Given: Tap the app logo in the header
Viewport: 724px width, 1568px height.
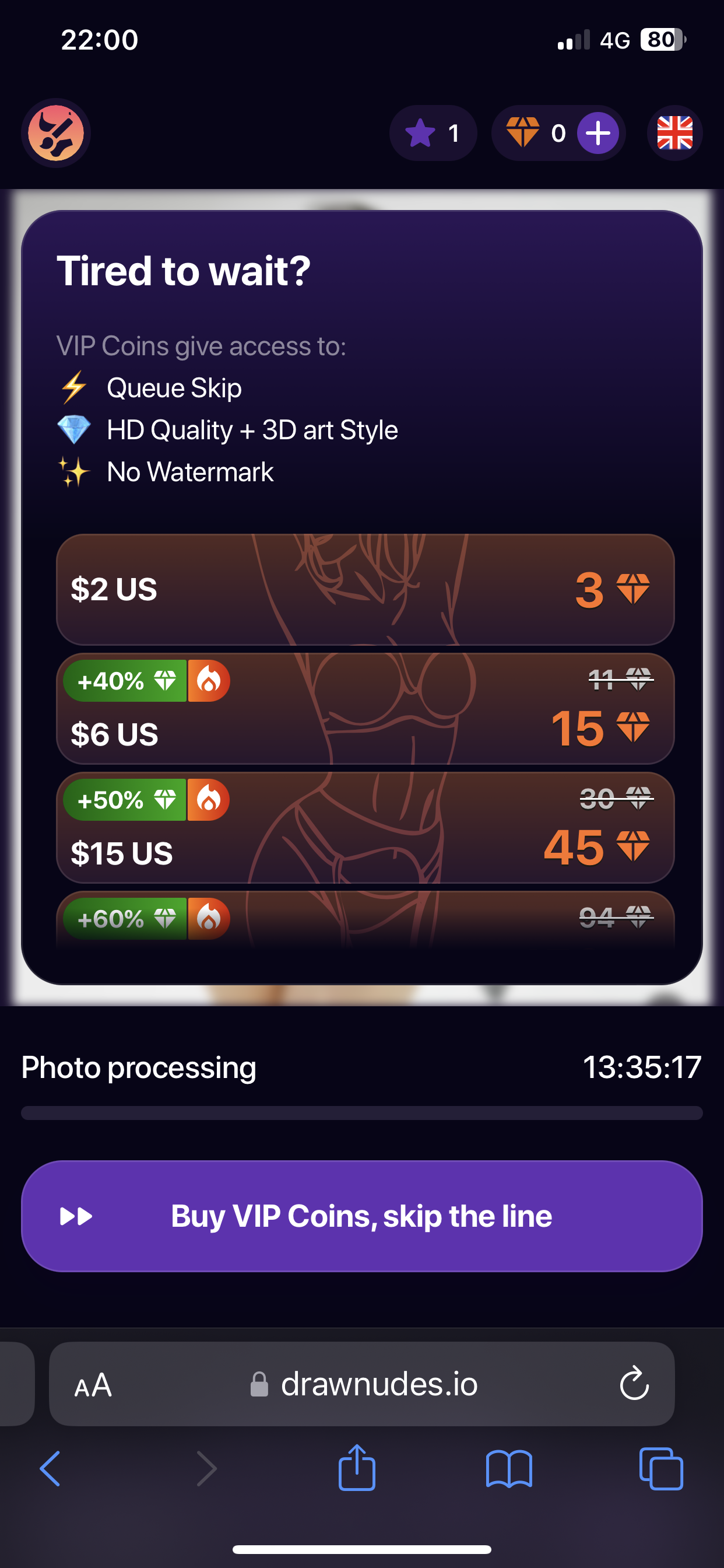Looking at the screenshot, I should 55,132.
